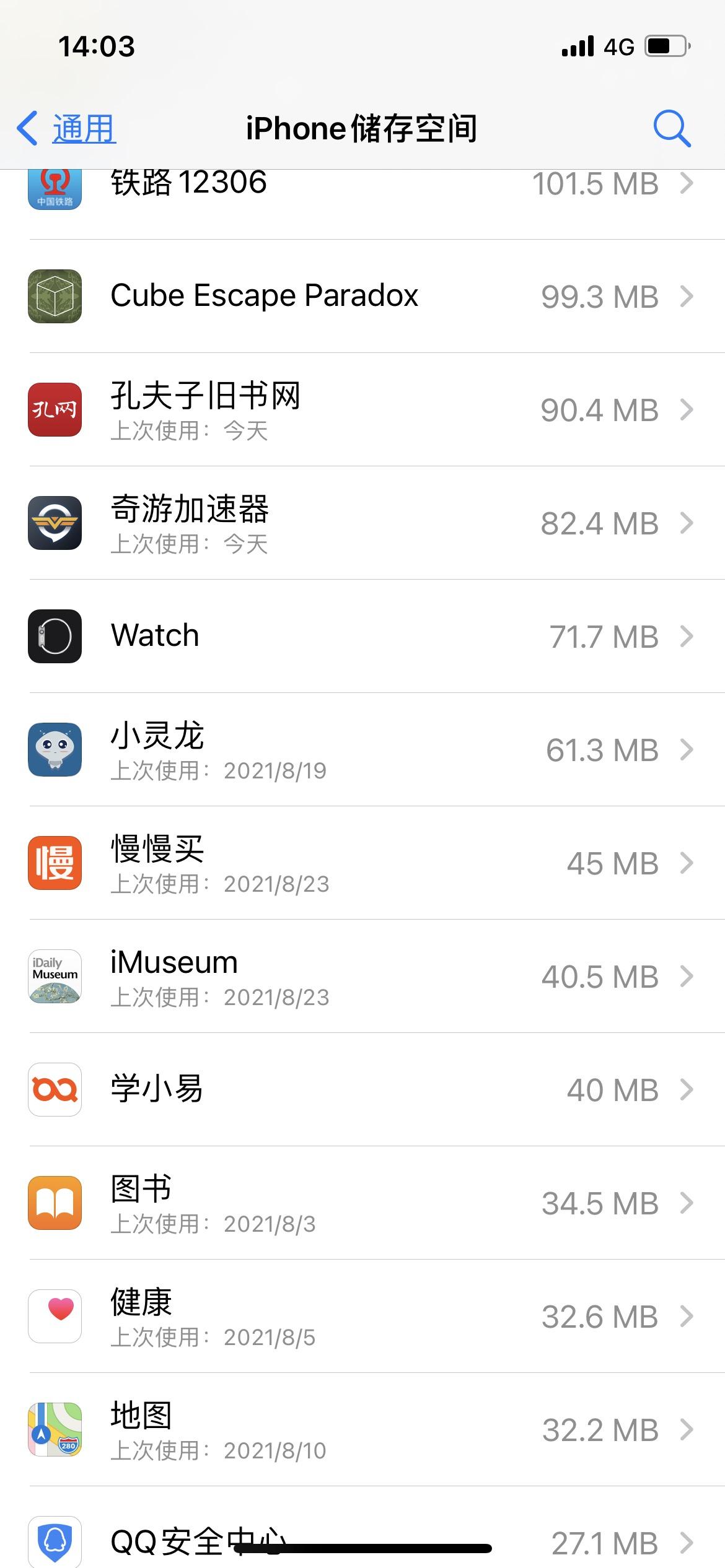Expand the iMuseum row chevron

tap(687, 976)
